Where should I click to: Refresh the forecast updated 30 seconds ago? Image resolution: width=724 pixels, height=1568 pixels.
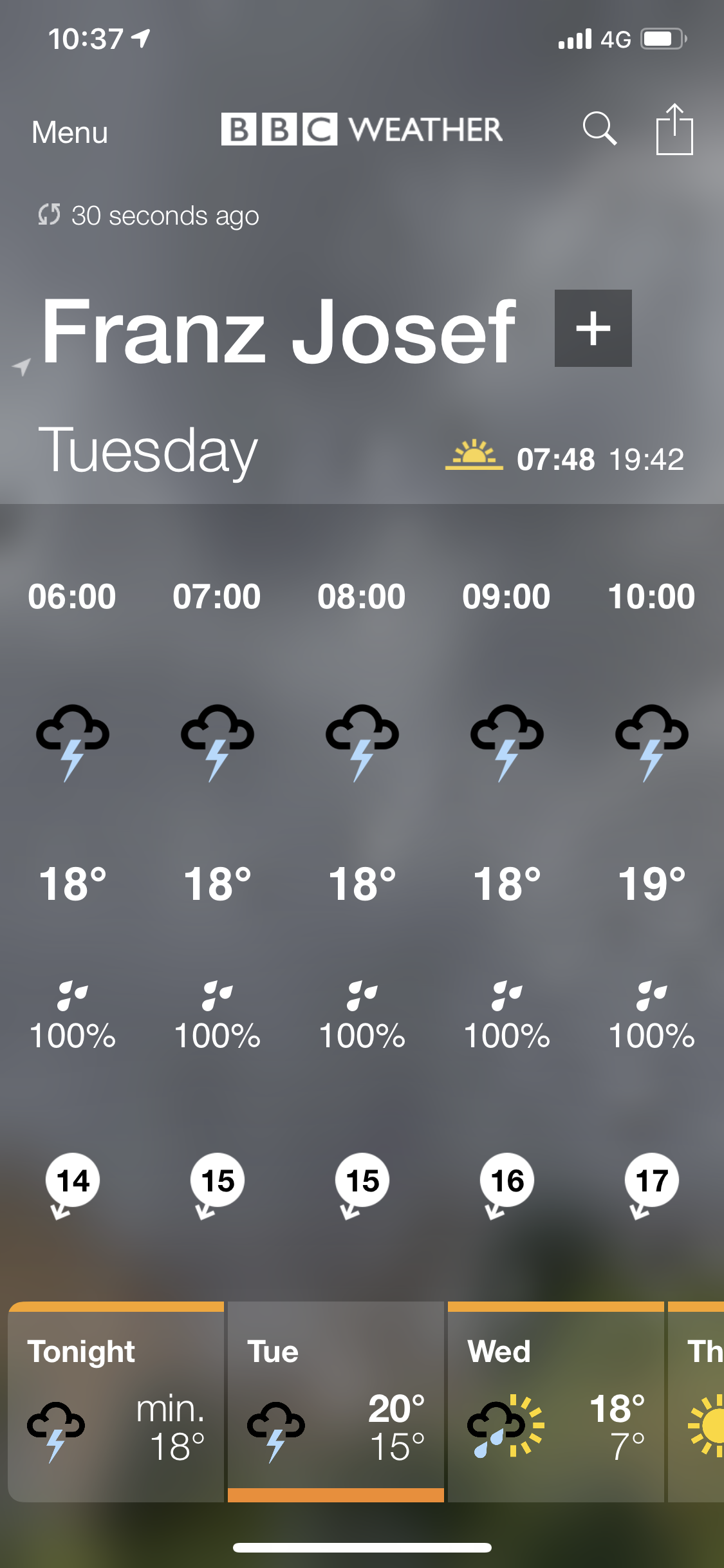50,215
